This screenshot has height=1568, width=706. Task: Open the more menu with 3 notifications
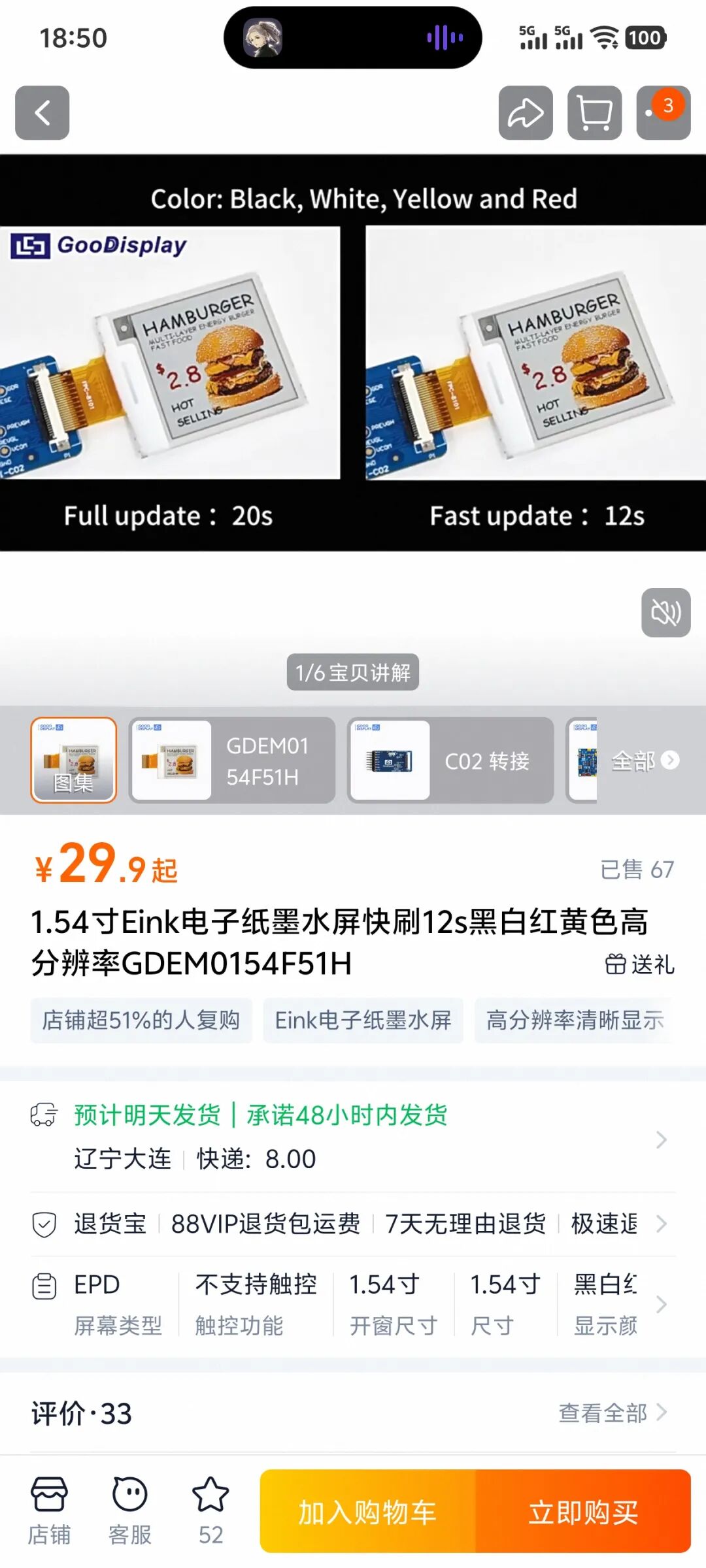coord(663,112)
